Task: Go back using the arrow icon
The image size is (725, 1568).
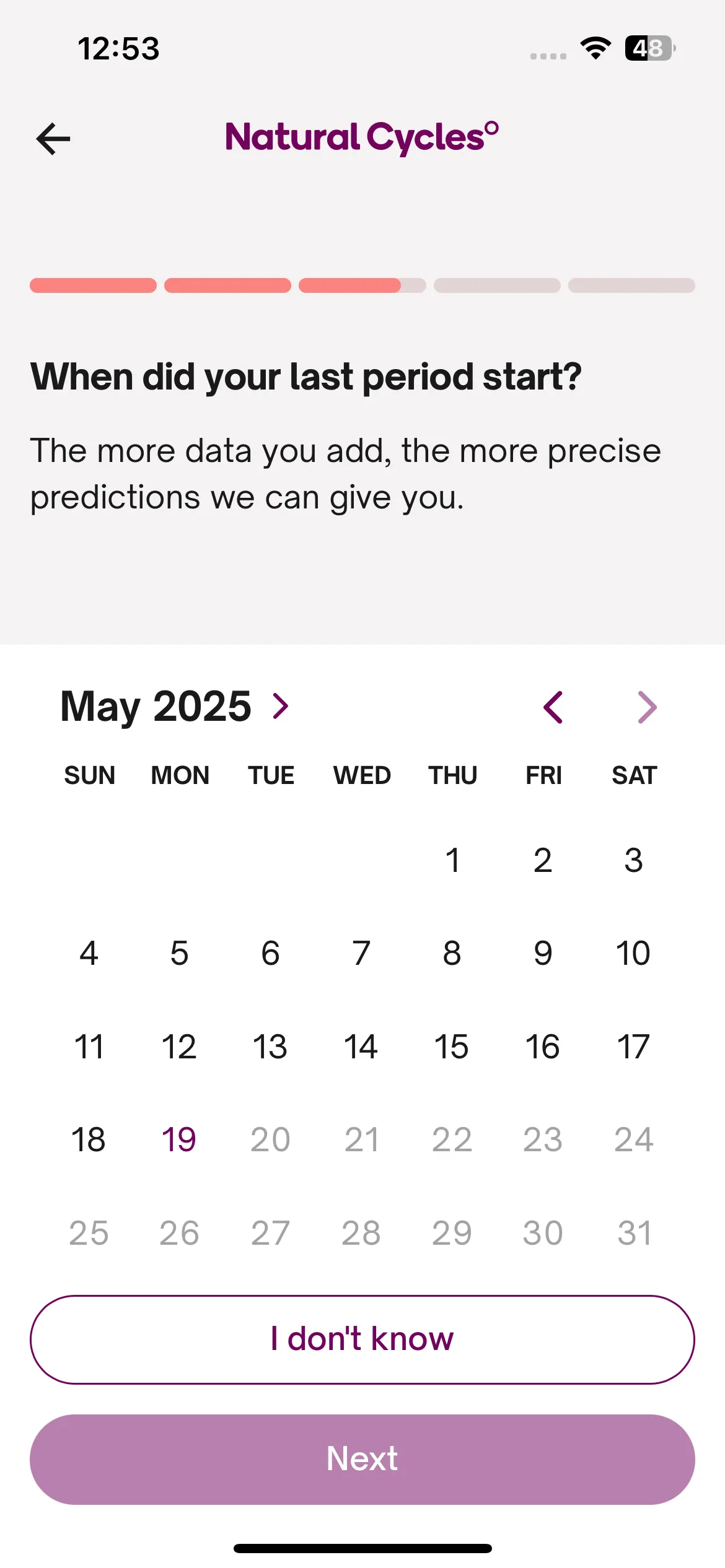Action: click(x=53, y=139)
